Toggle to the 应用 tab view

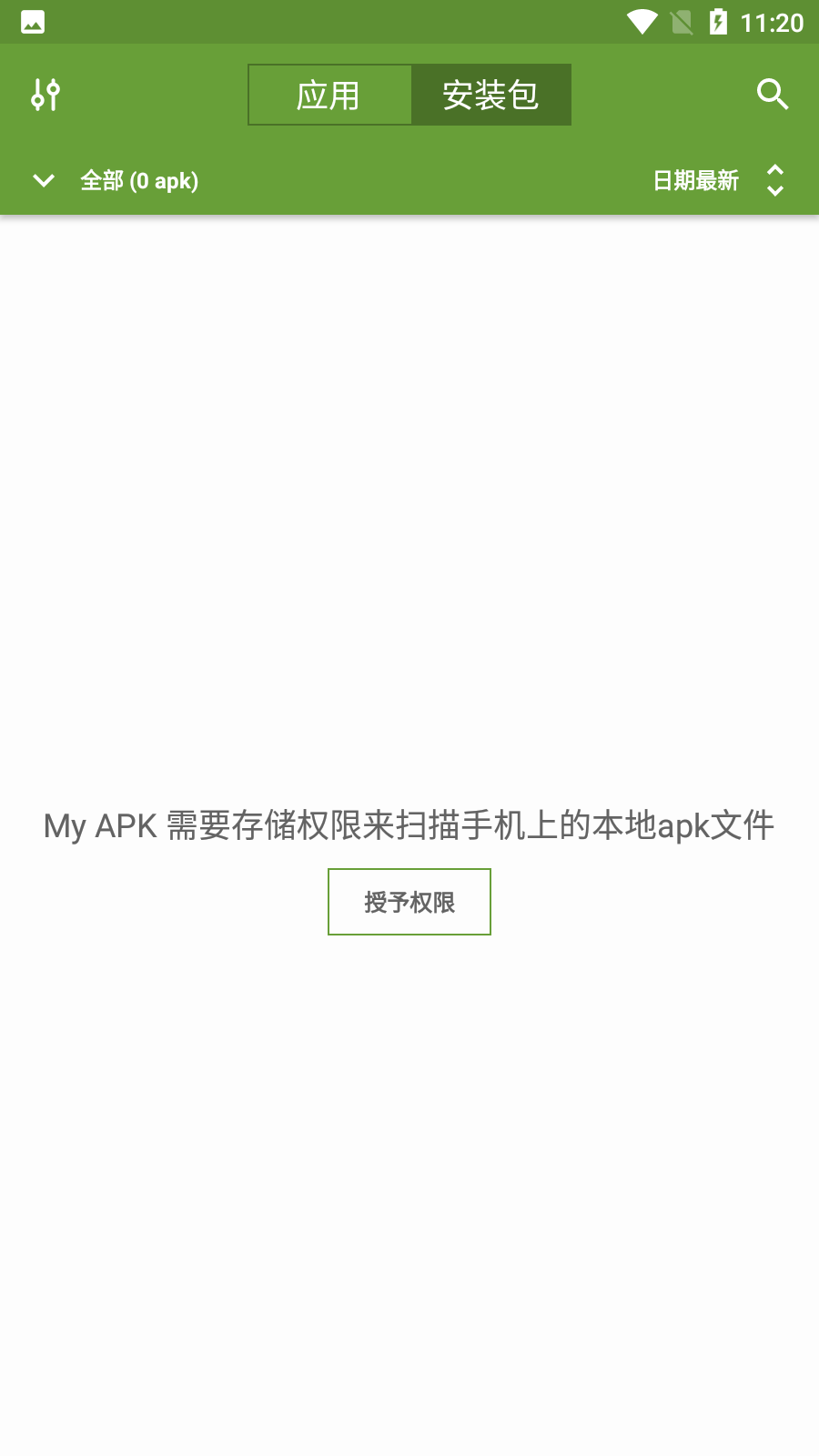[x=329, y=94]
